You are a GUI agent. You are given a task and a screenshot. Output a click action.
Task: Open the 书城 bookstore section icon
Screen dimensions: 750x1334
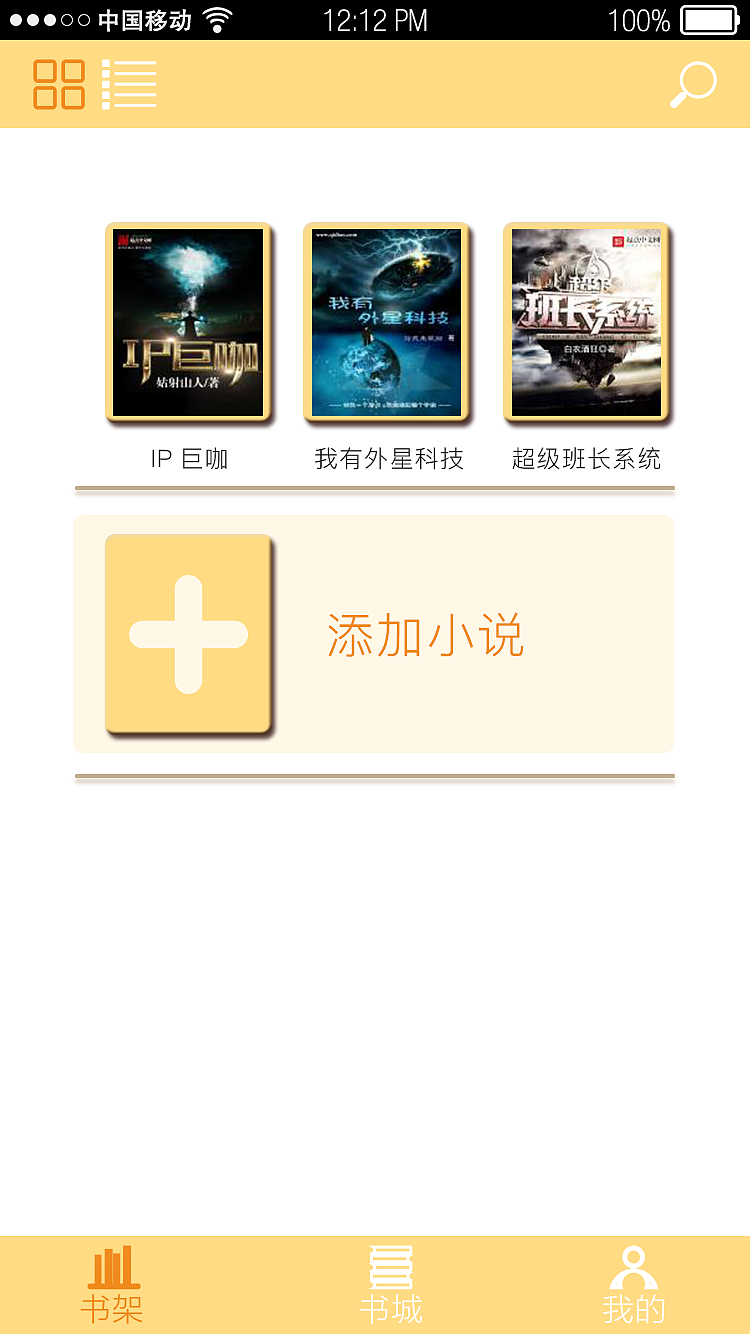[x=389, y=1270]
